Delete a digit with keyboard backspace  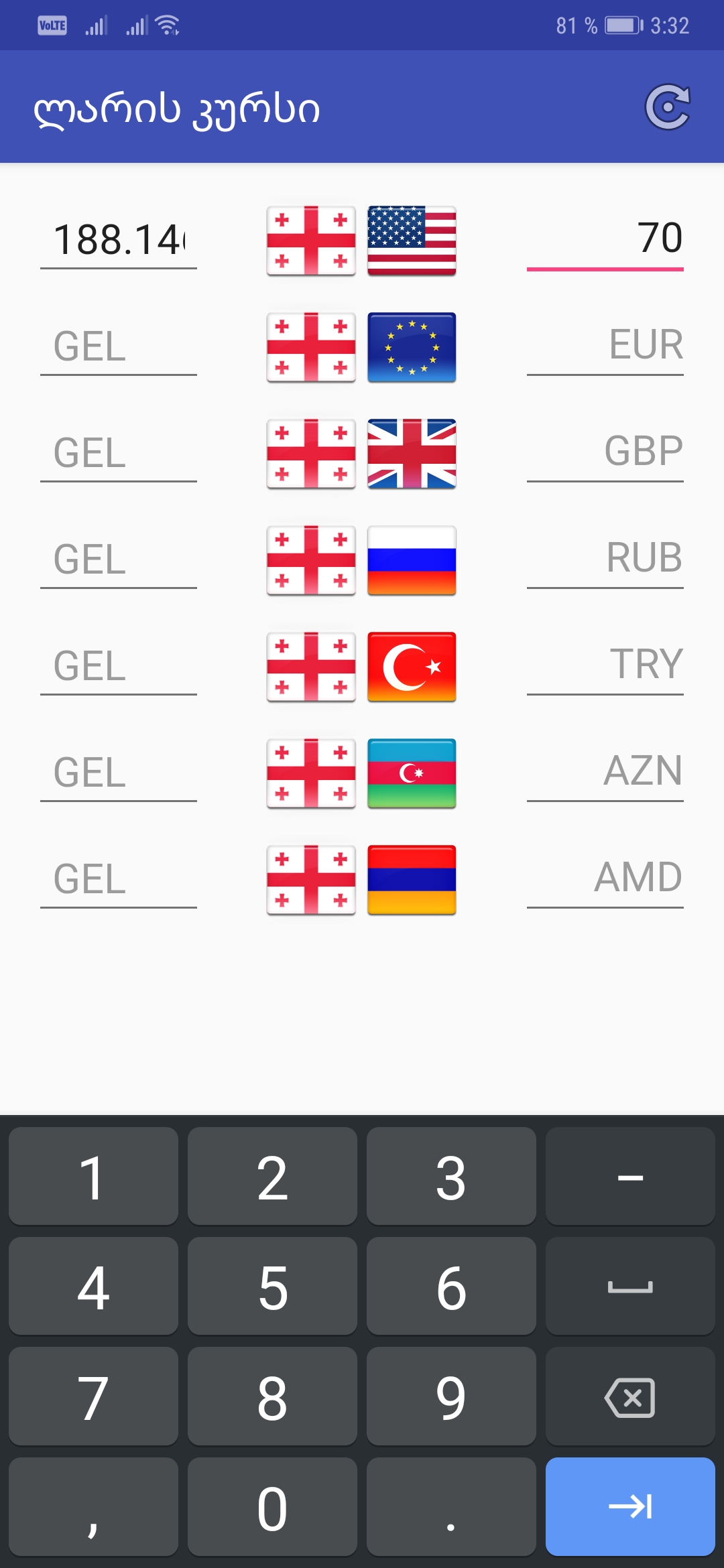point(629,1397)
